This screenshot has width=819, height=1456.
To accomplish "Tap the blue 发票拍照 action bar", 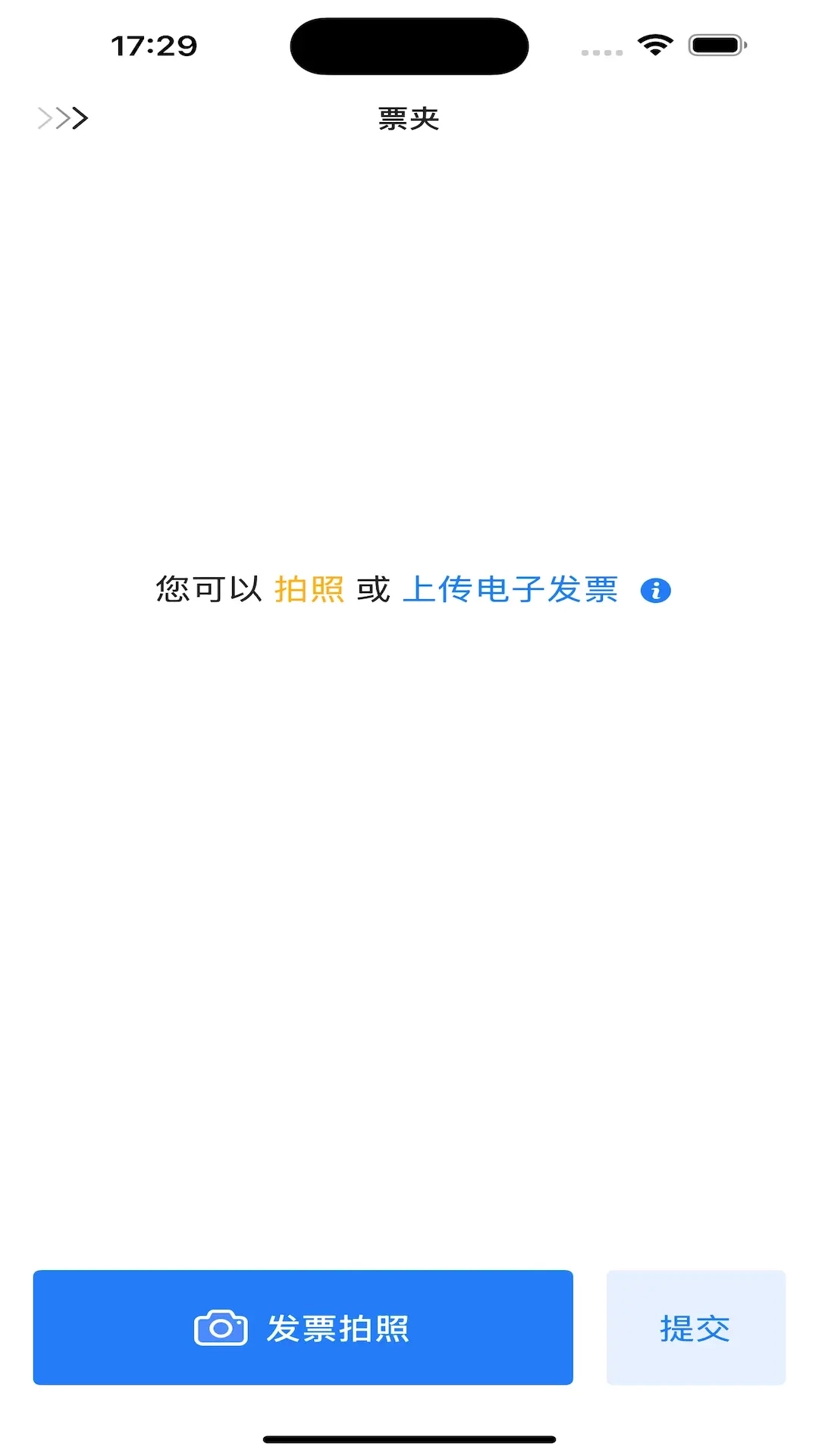I will click(303, 1328).
